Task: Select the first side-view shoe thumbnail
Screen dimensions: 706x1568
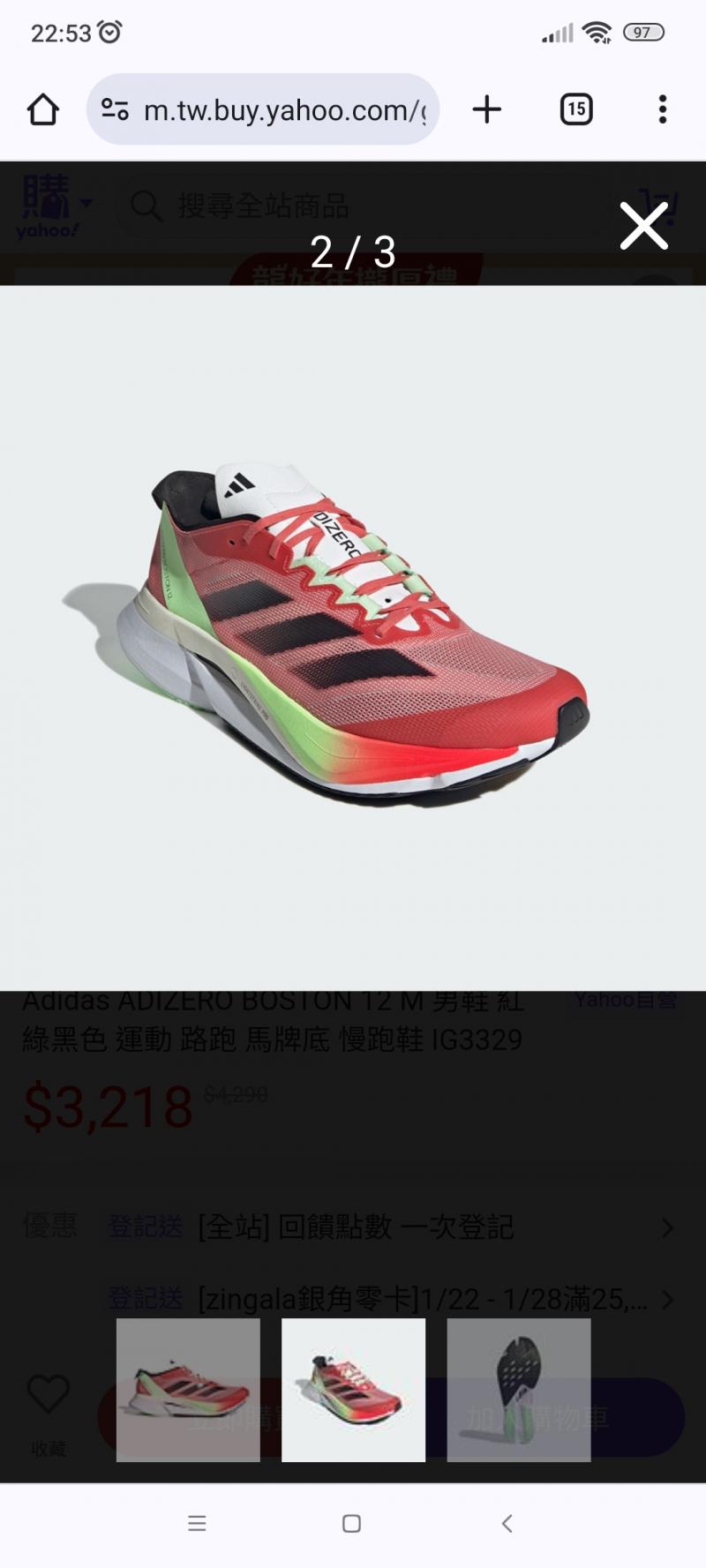Action: (188, 1390)
